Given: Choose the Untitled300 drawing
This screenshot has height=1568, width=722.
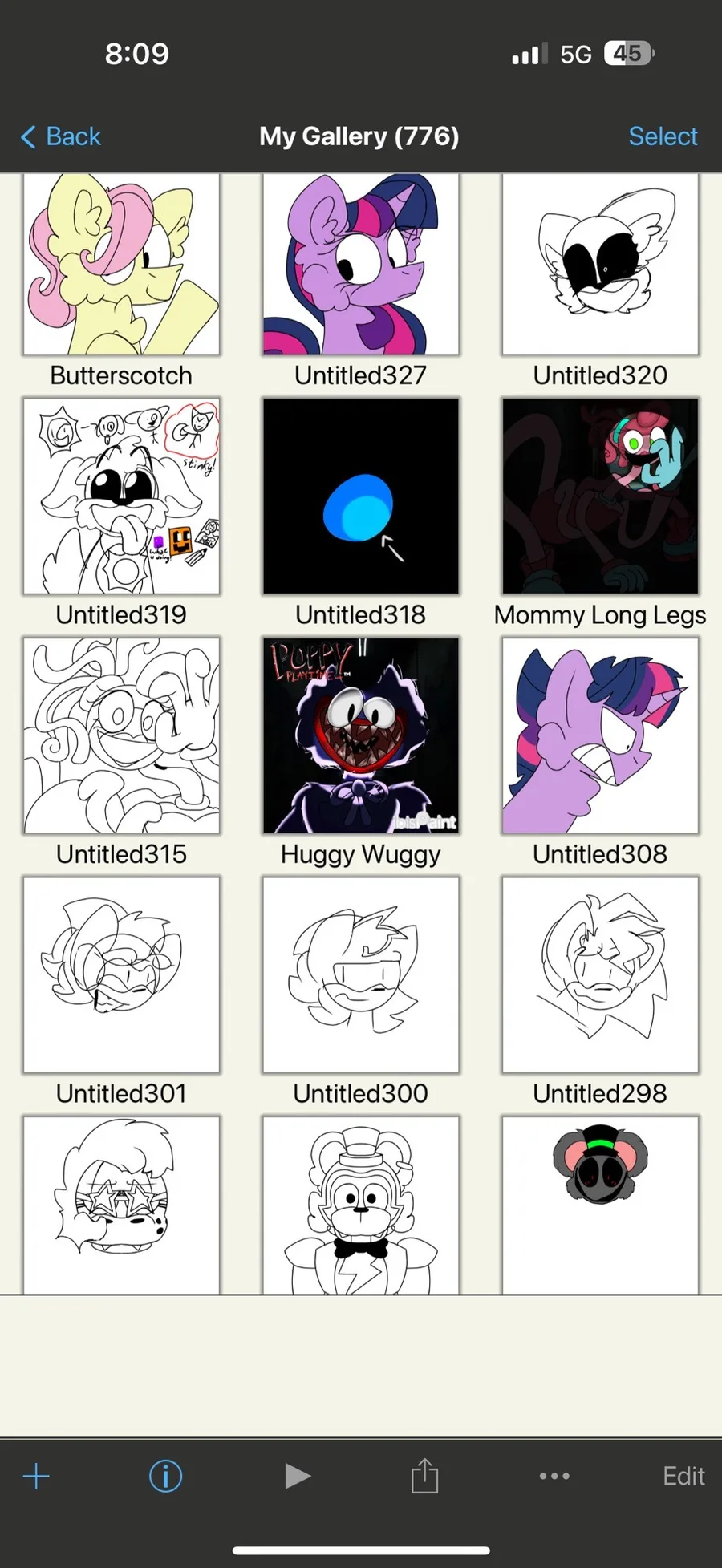Looking at the screenshot, I should pos(361,974).
